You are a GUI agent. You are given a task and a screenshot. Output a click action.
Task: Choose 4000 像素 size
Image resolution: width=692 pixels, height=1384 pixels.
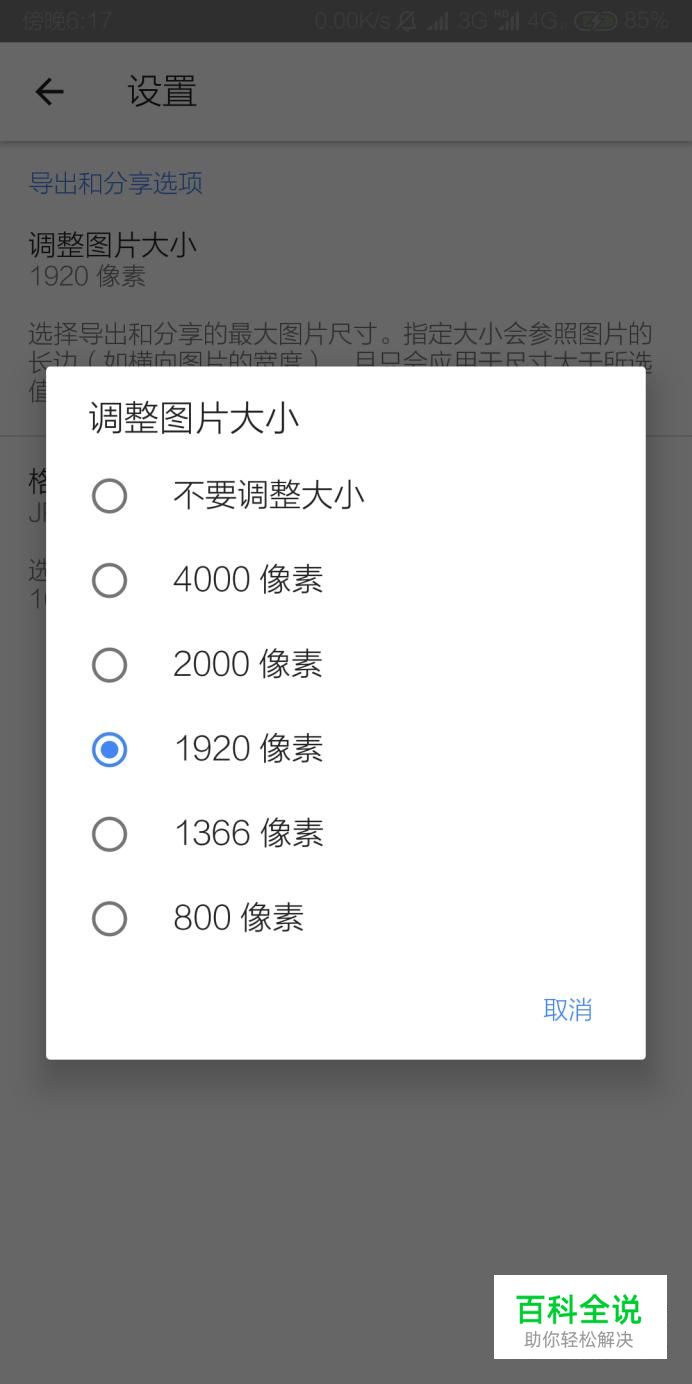click(x=345, y=580)
